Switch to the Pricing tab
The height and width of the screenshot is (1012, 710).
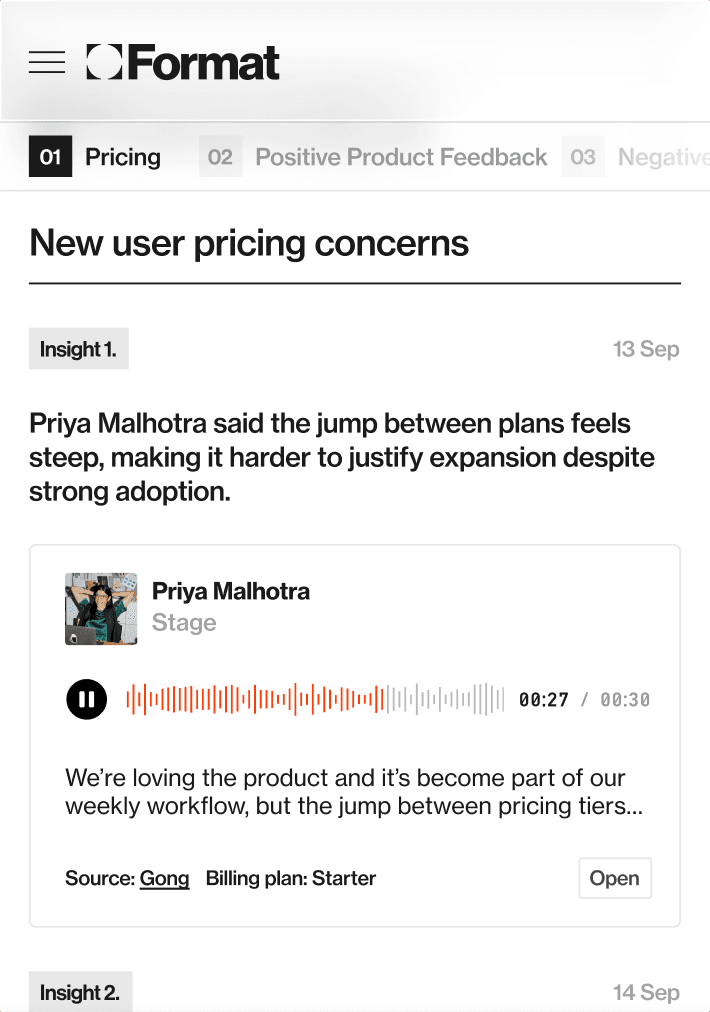pos(96,157)
